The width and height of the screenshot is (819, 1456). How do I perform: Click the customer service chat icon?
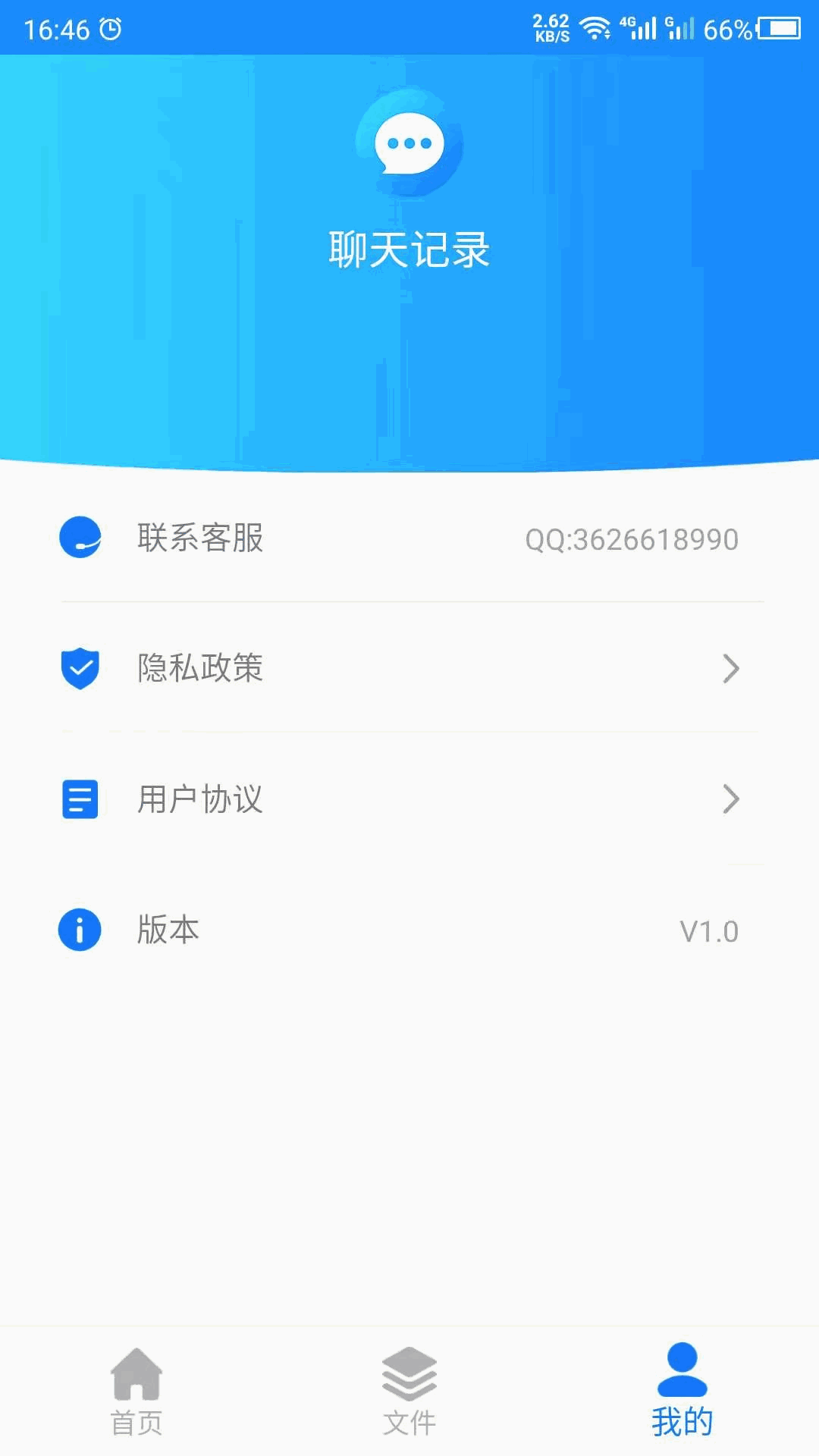[79, 538]
